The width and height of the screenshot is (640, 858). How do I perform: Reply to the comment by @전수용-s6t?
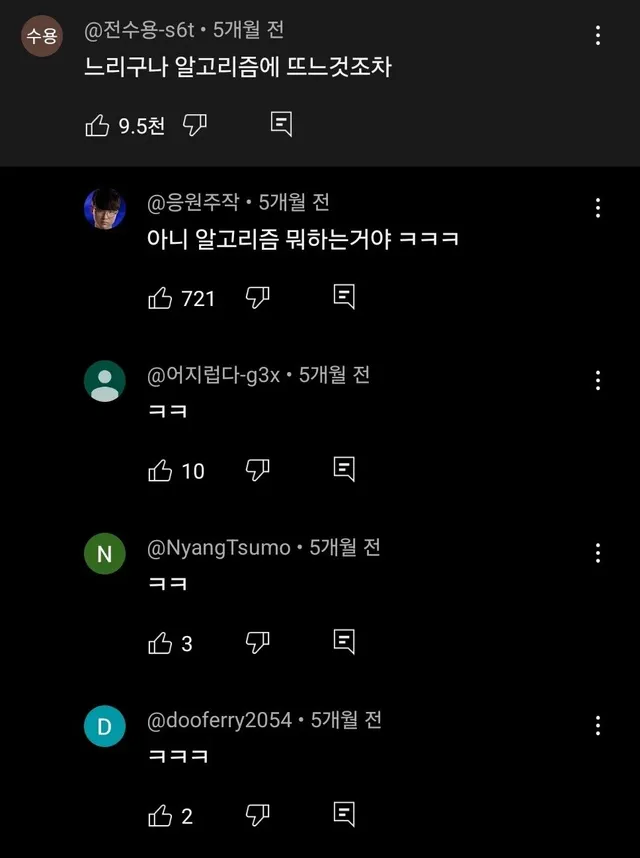pyautogui.click(x=282, y=124)
